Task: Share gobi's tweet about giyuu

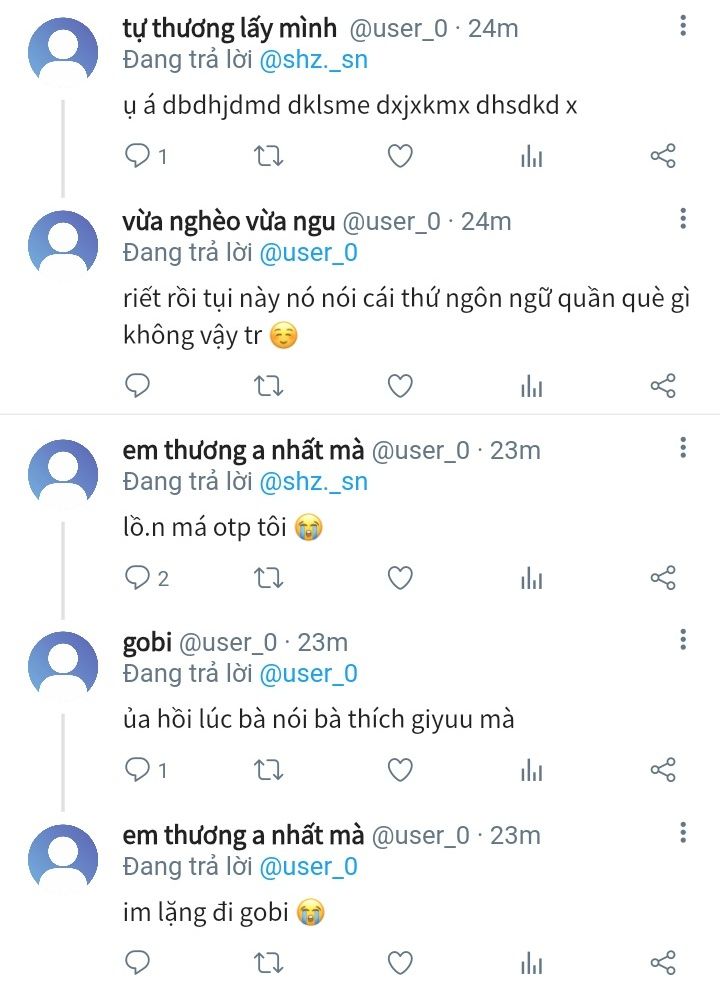Action: pos(663,769)
